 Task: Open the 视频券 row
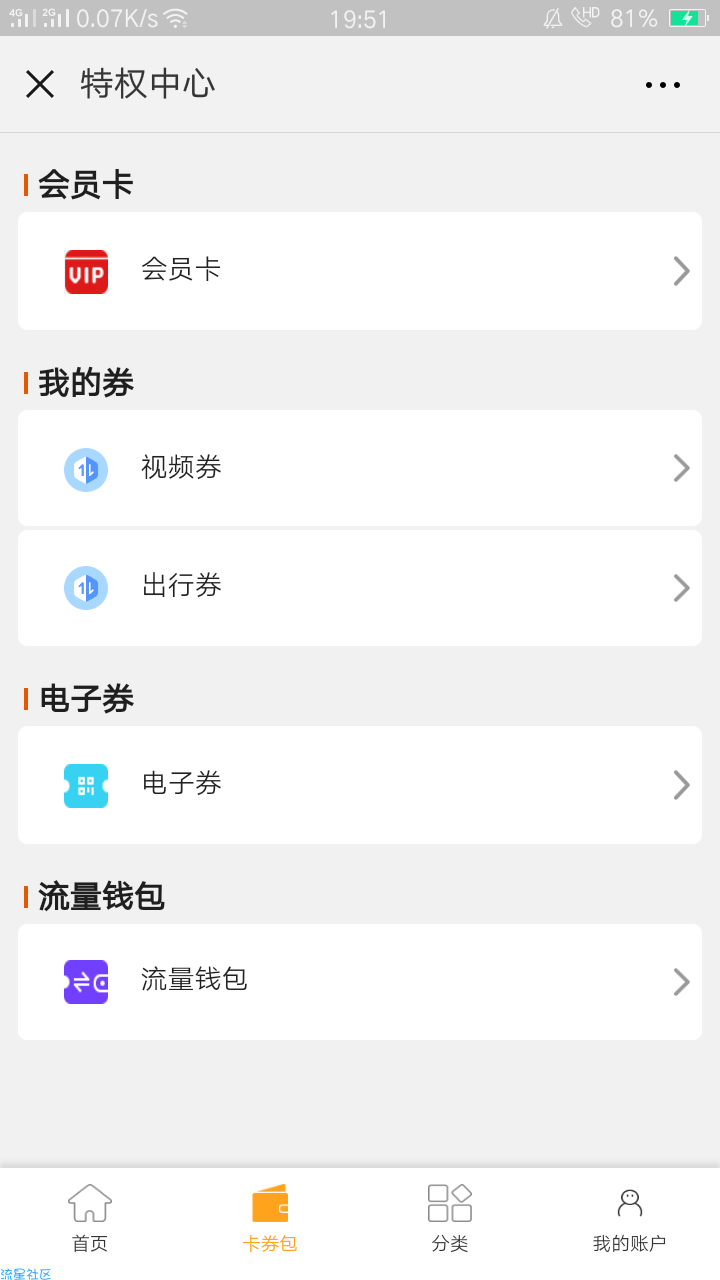click(360, 468)
